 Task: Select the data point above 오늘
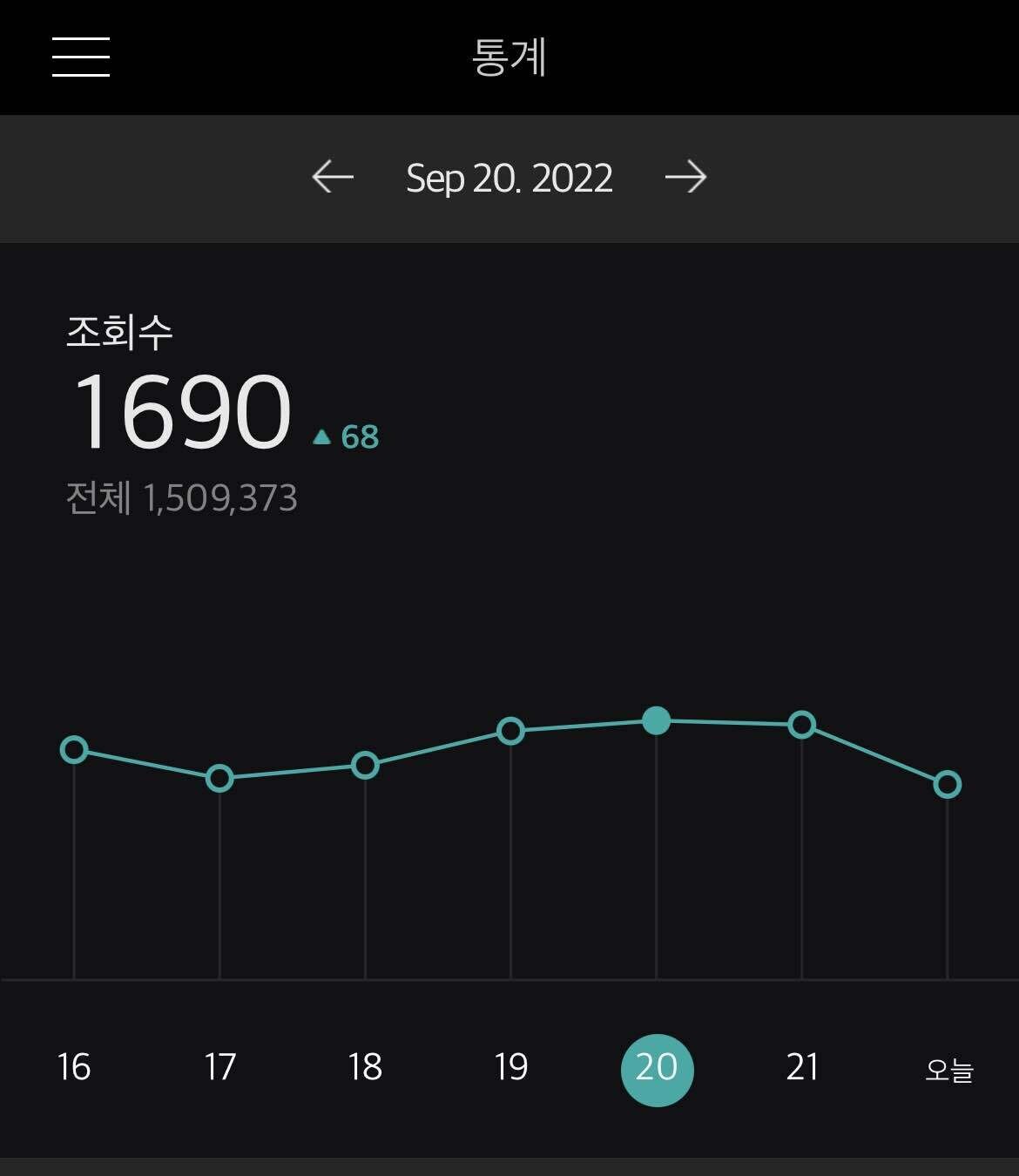tap(947, 784)
